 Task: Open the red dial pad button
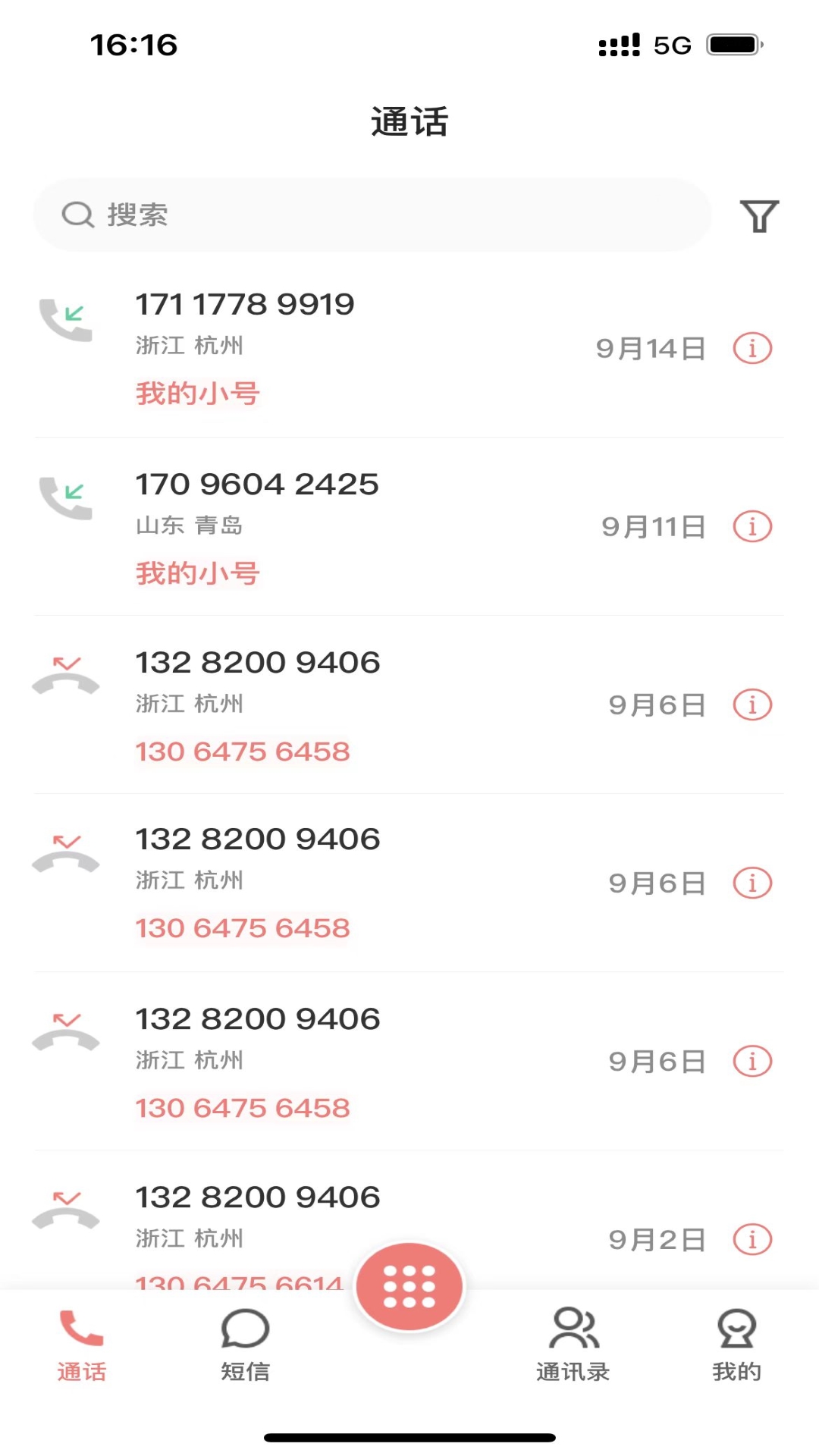coord(409,1285)
